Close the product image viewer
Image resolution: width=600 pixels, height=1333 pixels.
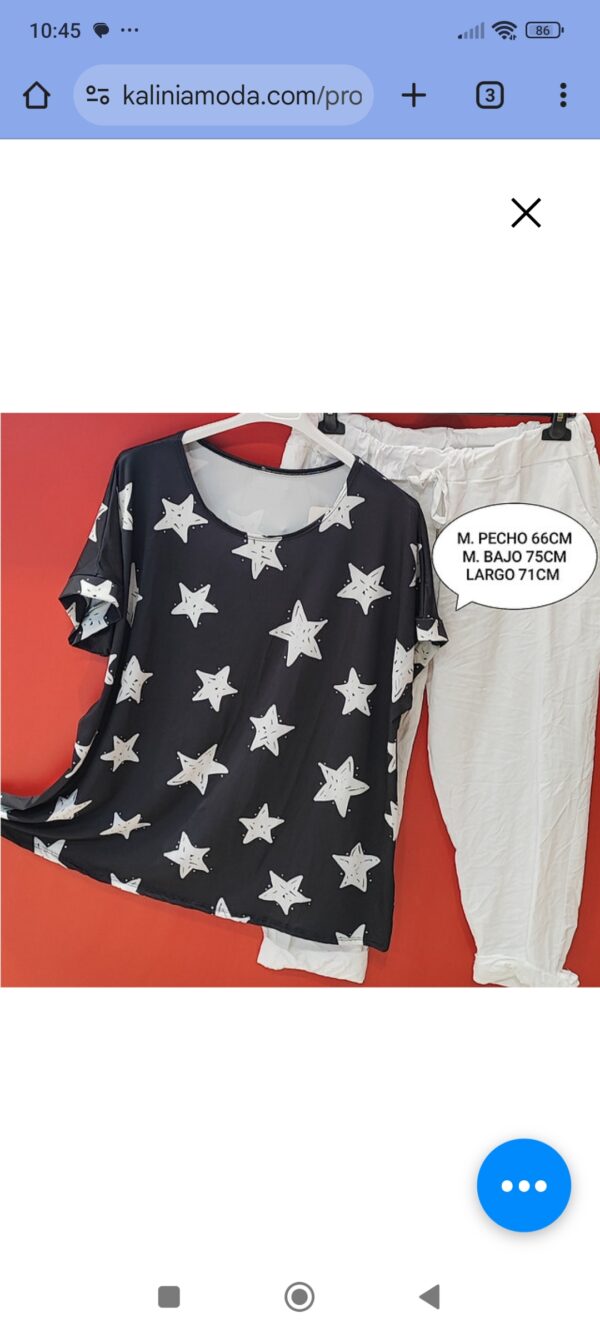(525, 213)
